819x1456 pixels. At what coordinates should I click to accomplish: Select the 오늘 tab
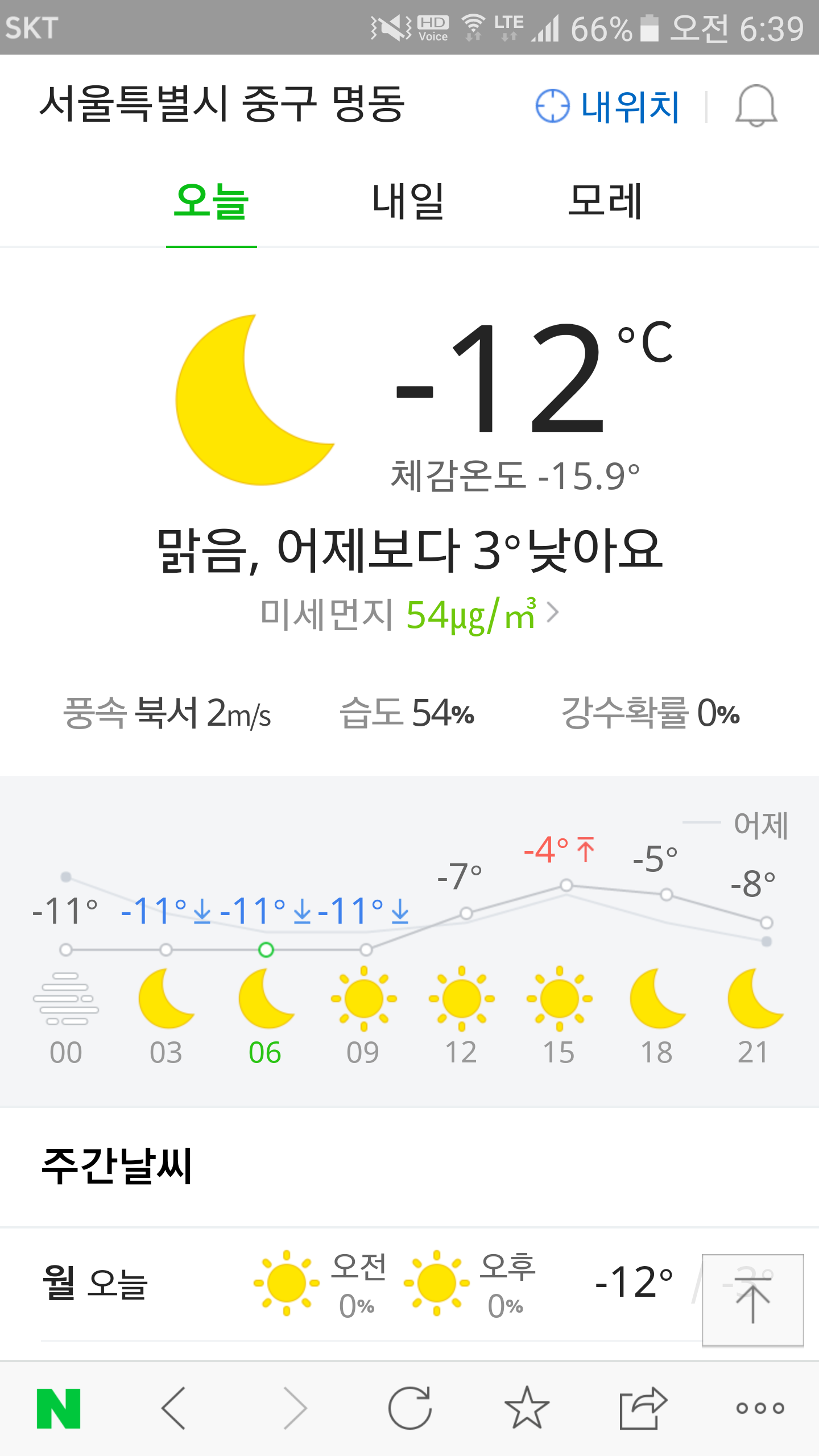click(211, 202)
